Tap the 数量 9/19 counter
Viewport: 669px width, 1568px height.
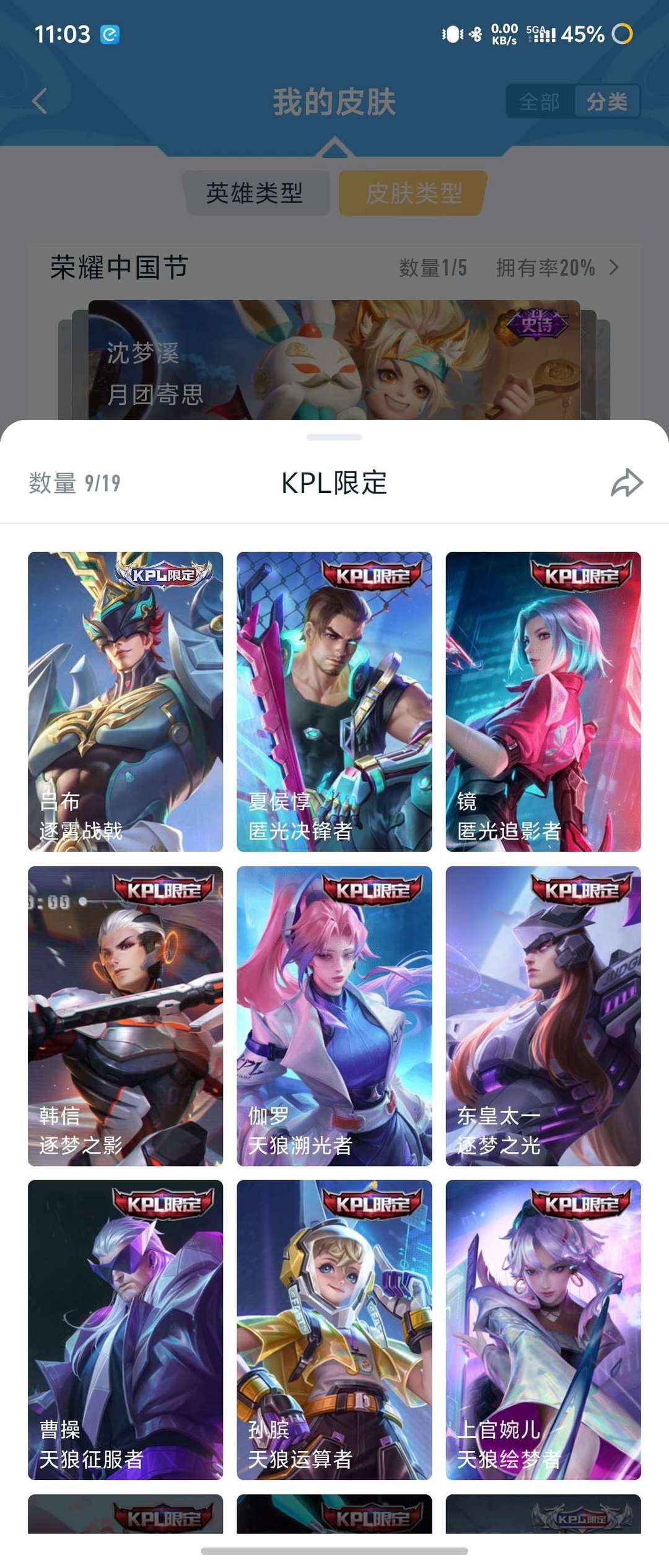[x=74, y=485]
